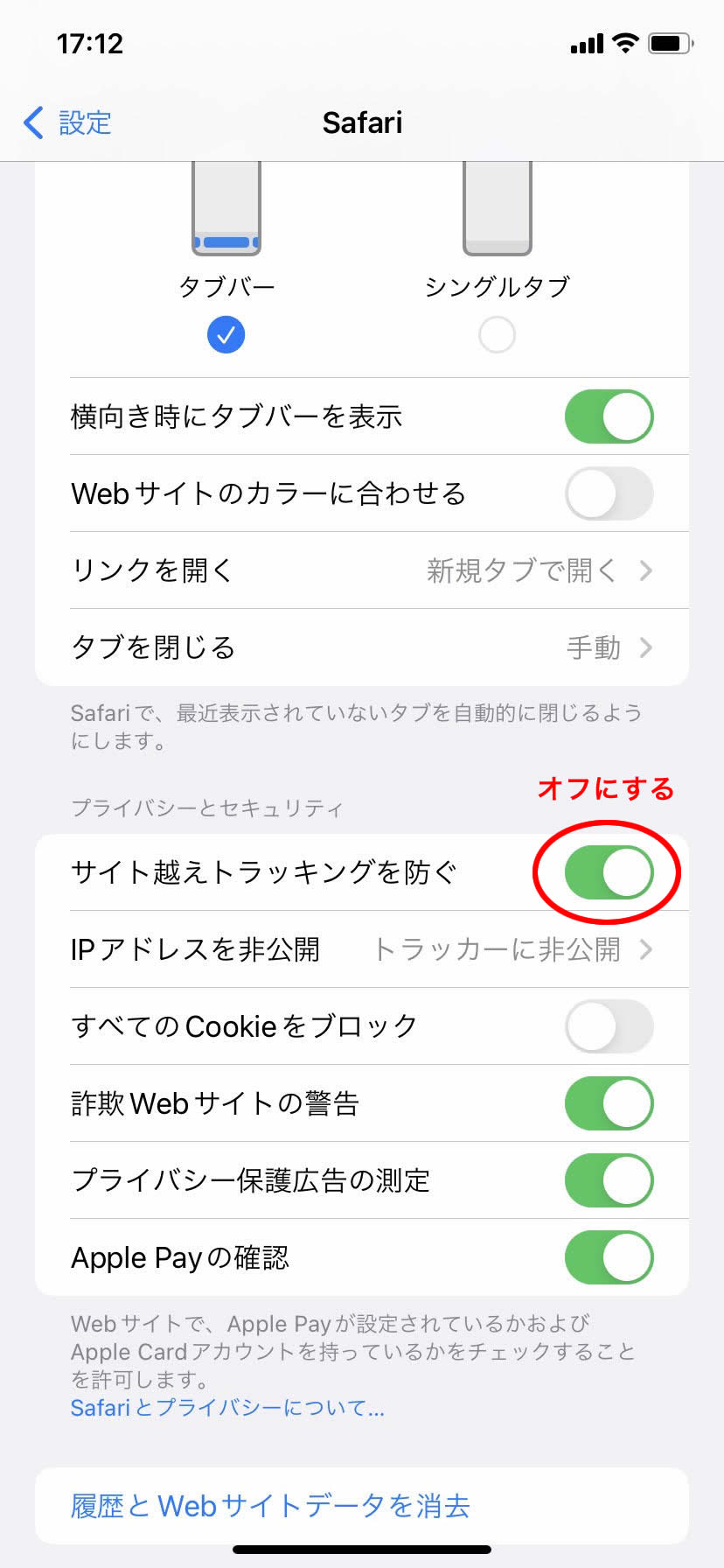Turn off サイト越えトラッキングを防ぐ

point(609,872)
